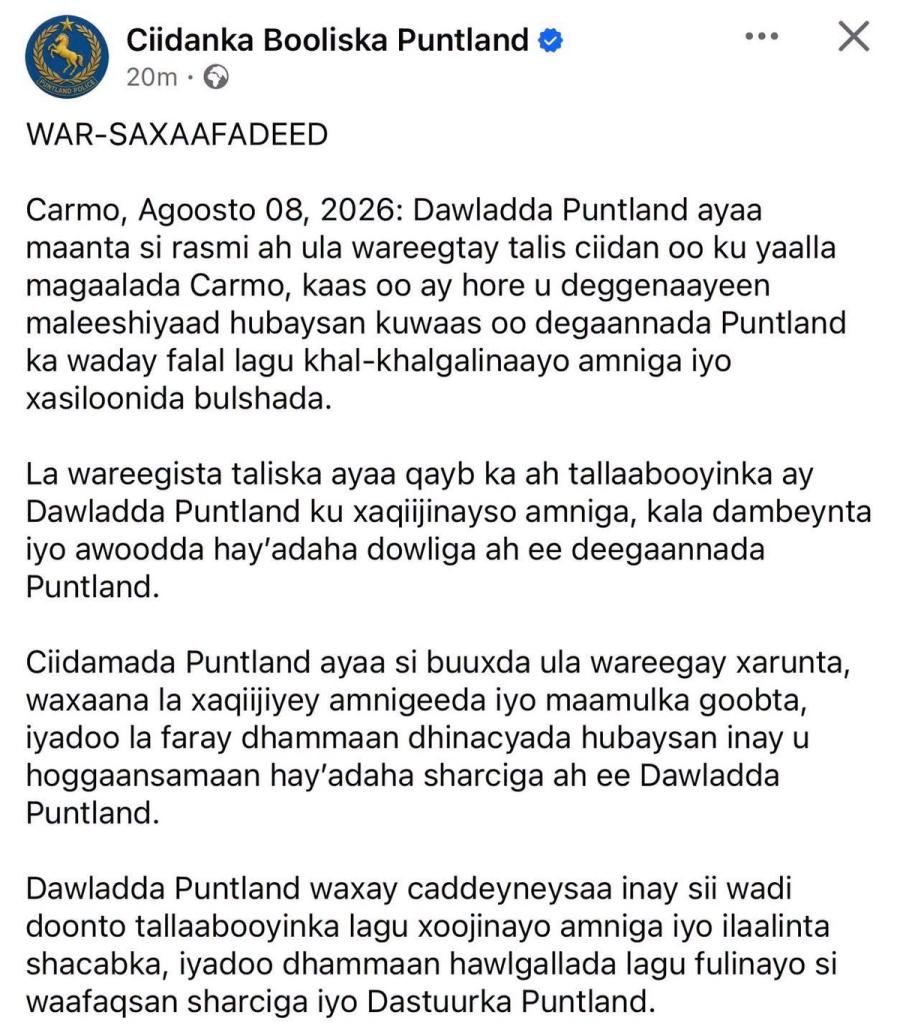Tap the Ciidanka Booliska Puntland page name
This screenshot has height=1033, width=900.
click(x=327, y=40)
